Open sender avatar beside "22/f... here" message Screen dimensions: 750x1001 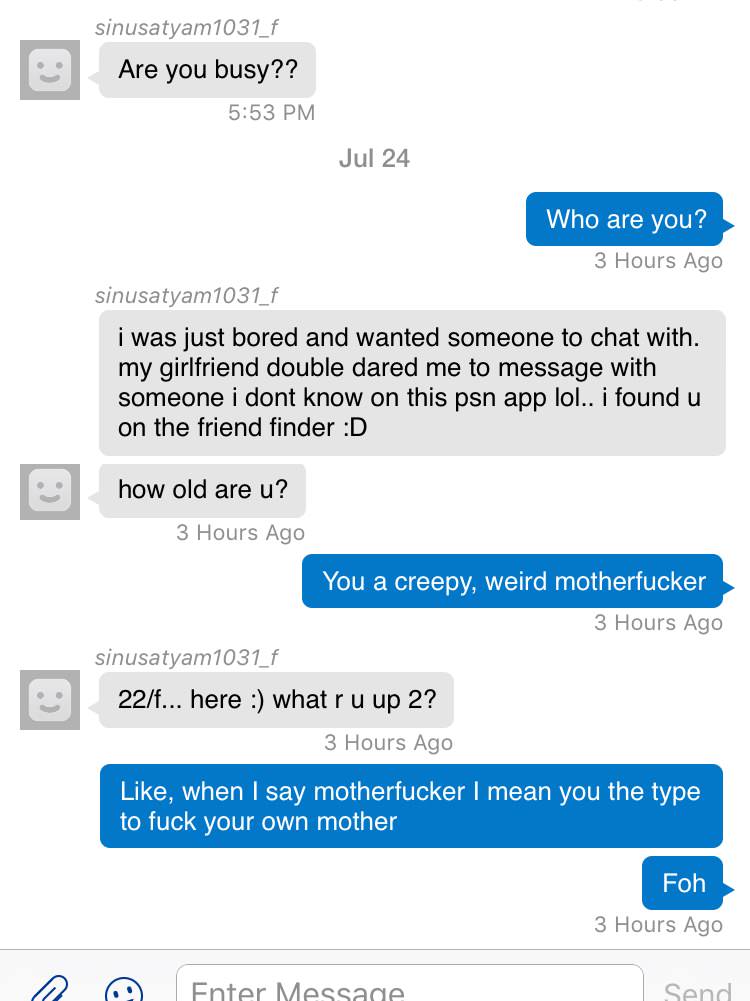(50, 699)
